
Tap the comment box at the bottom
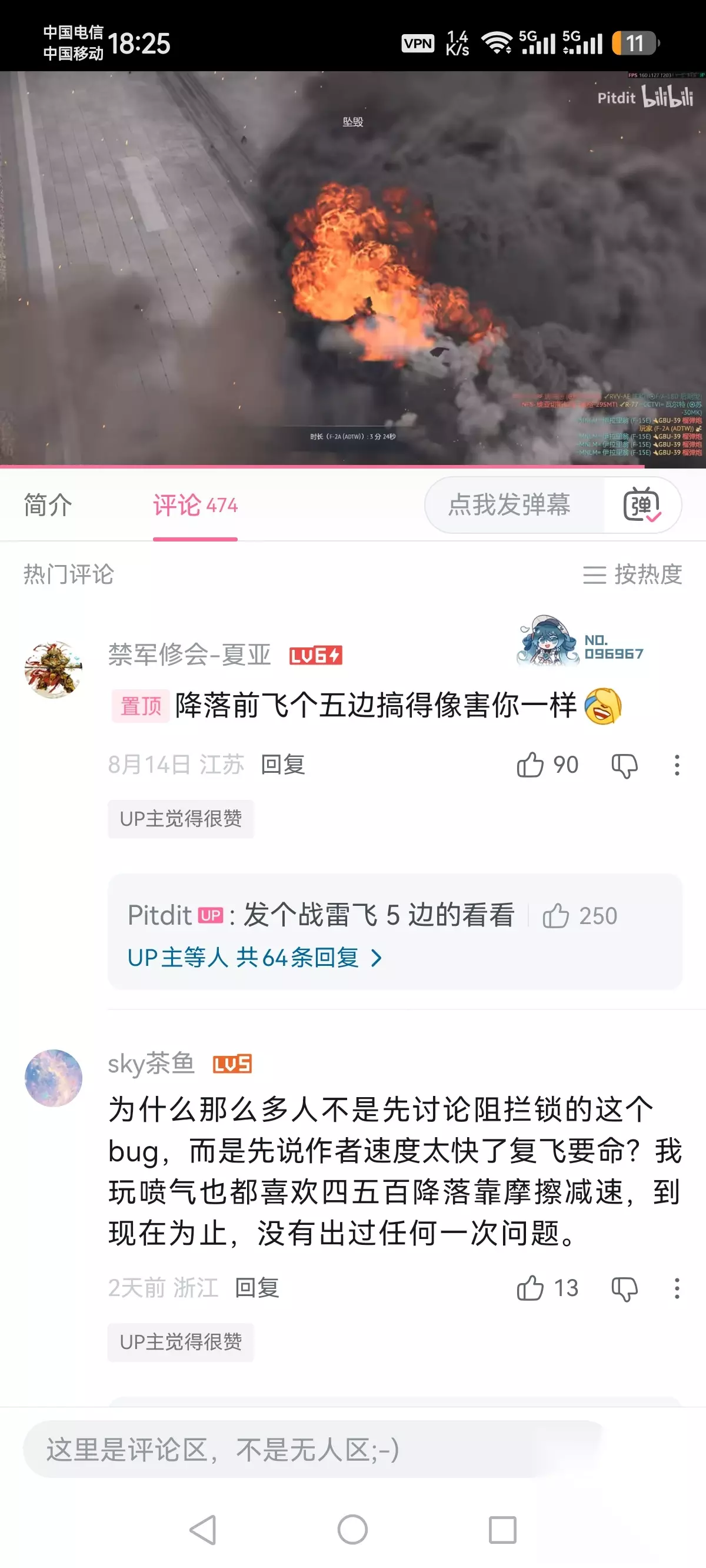click(314, 1449)
